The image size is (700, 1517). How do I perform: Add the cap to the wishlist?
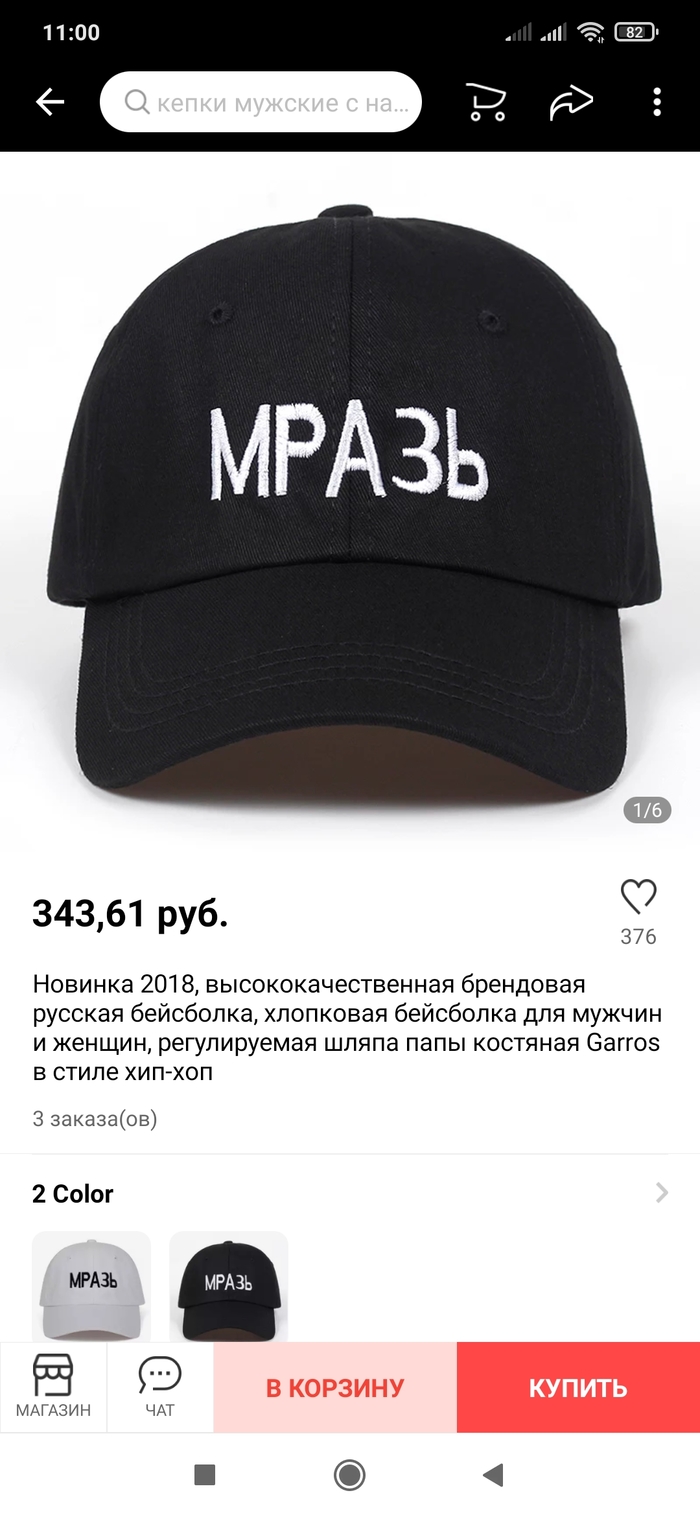[x=638, y=897]
